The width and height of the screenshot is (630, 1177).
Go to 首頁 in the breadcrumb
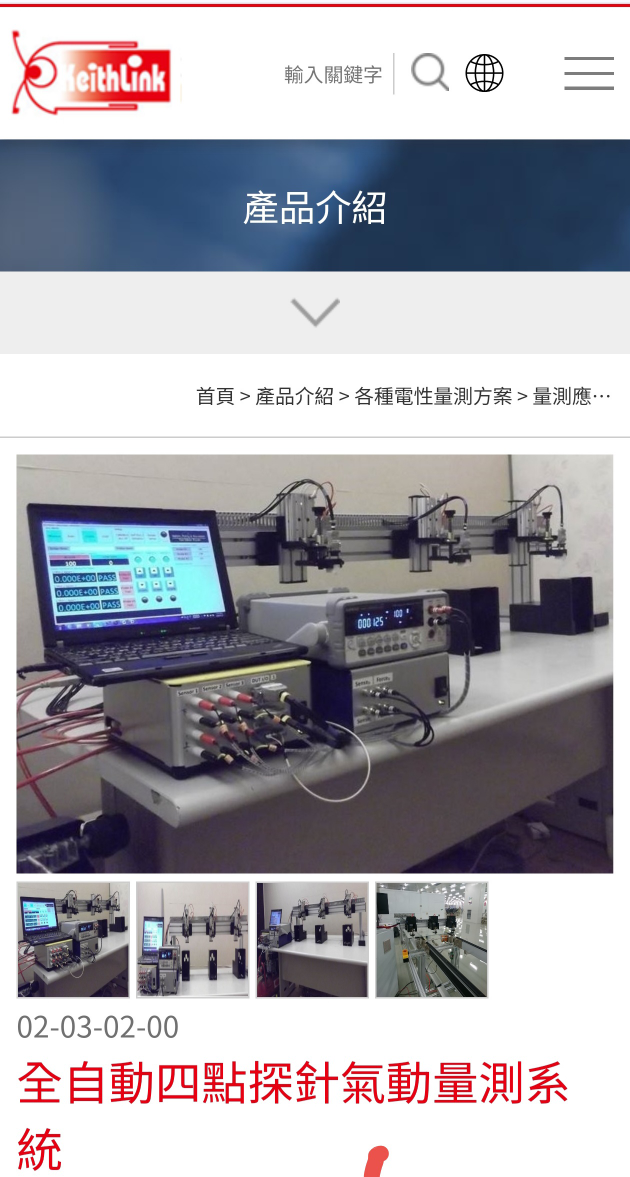[216, 396]
